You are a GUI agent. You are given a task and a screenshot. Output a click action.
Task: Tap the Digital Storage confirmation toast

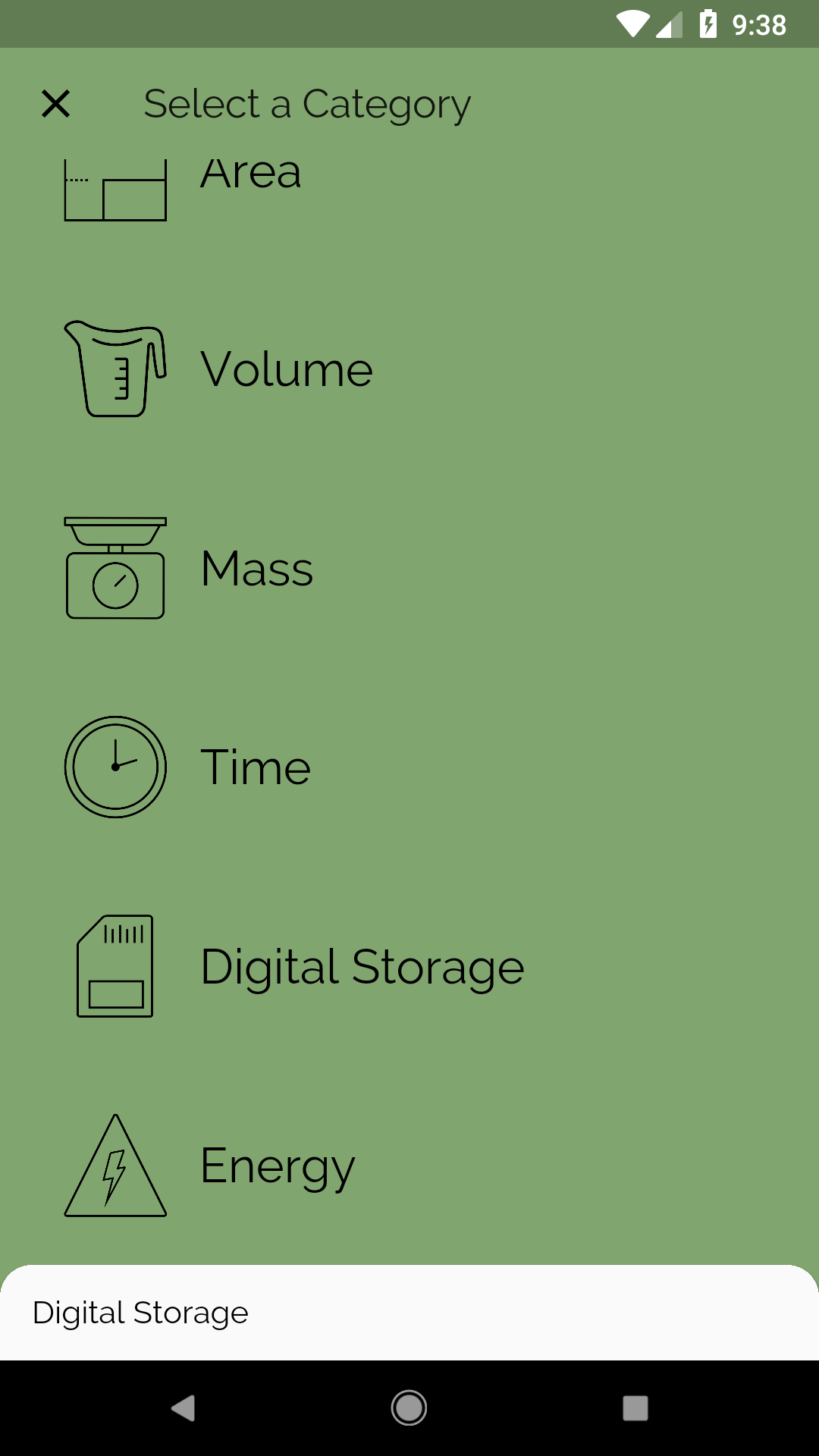point(409,1313)
